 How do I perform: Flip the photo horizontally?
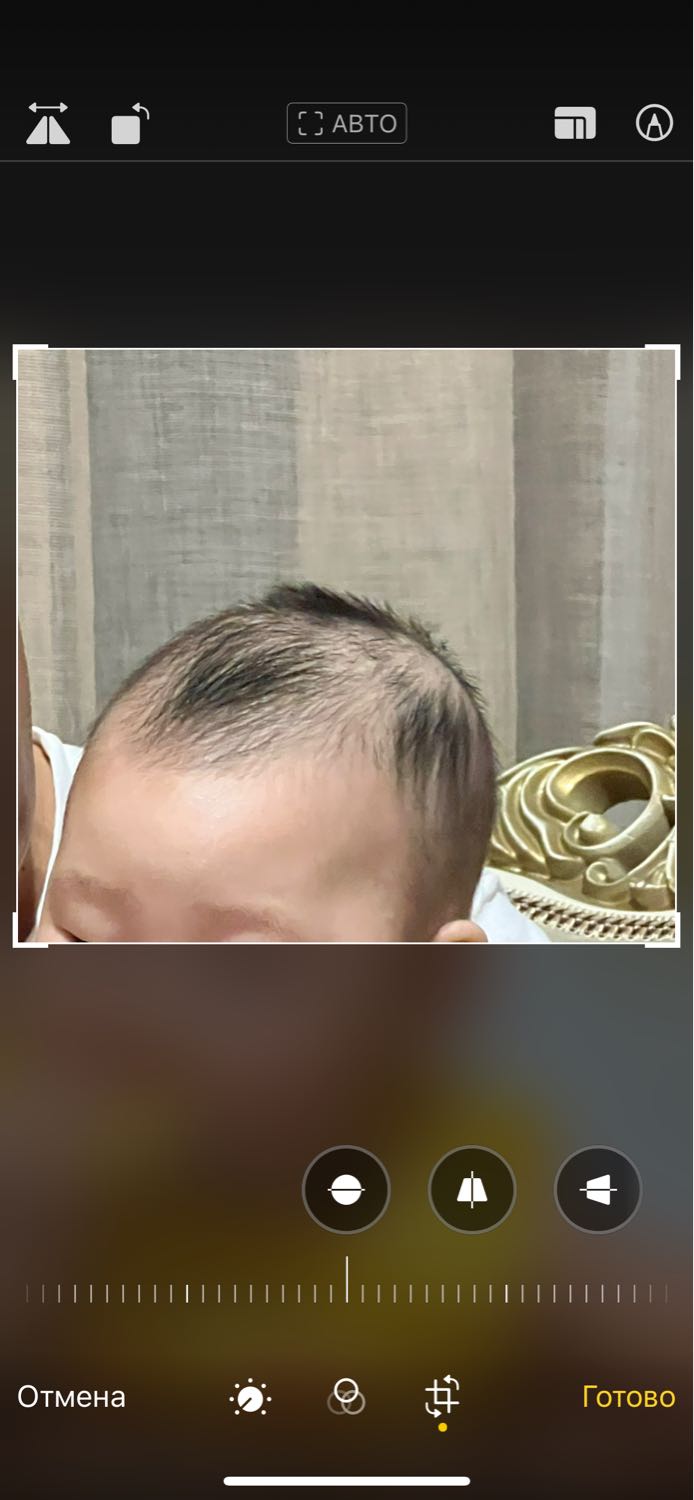tap(48, 124)
